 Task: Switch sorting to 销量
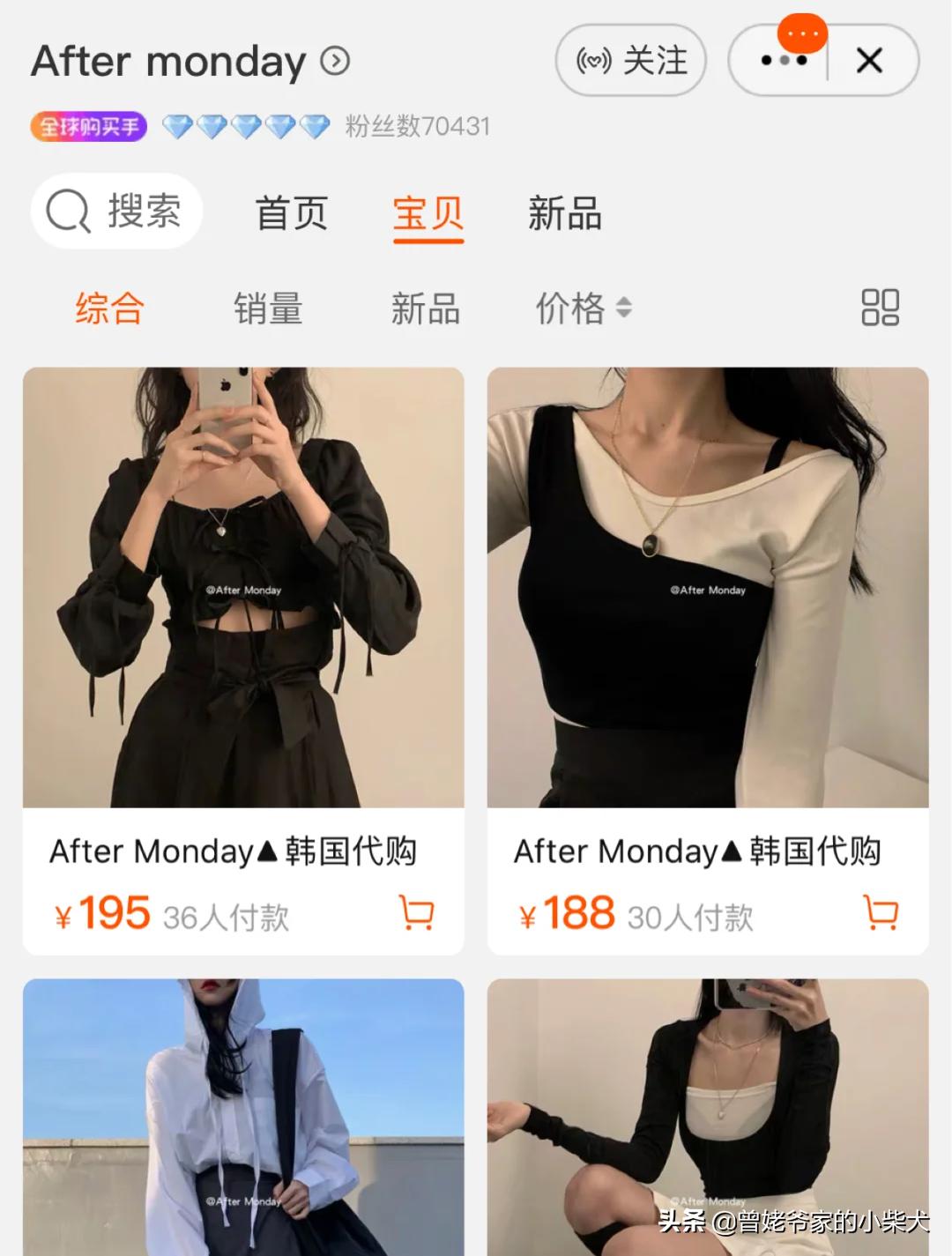coord(269,309)
